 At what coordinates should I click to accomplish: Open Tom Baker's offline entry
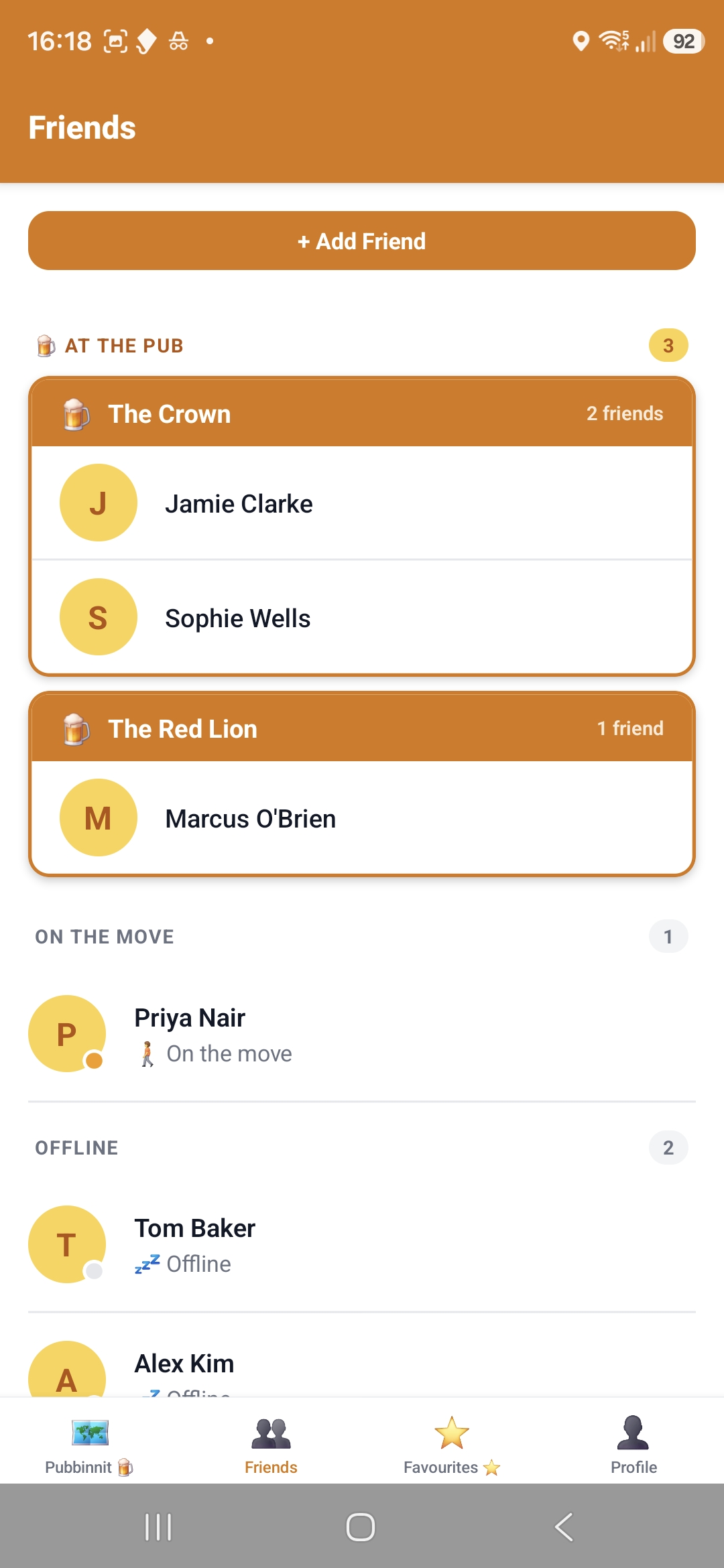(362, 1244)
